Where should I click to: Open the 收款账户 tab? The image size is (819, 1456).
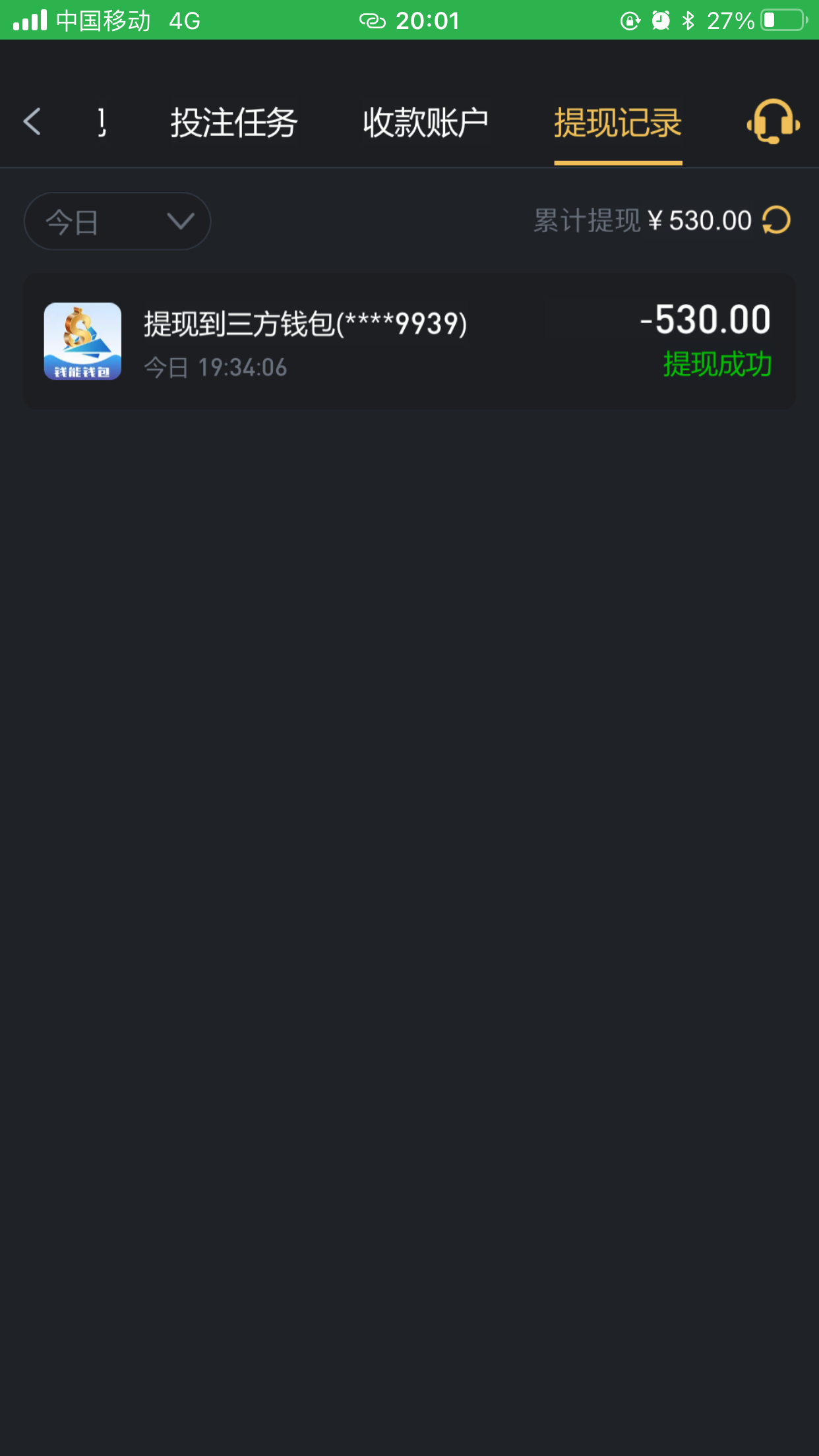point(425,123)
